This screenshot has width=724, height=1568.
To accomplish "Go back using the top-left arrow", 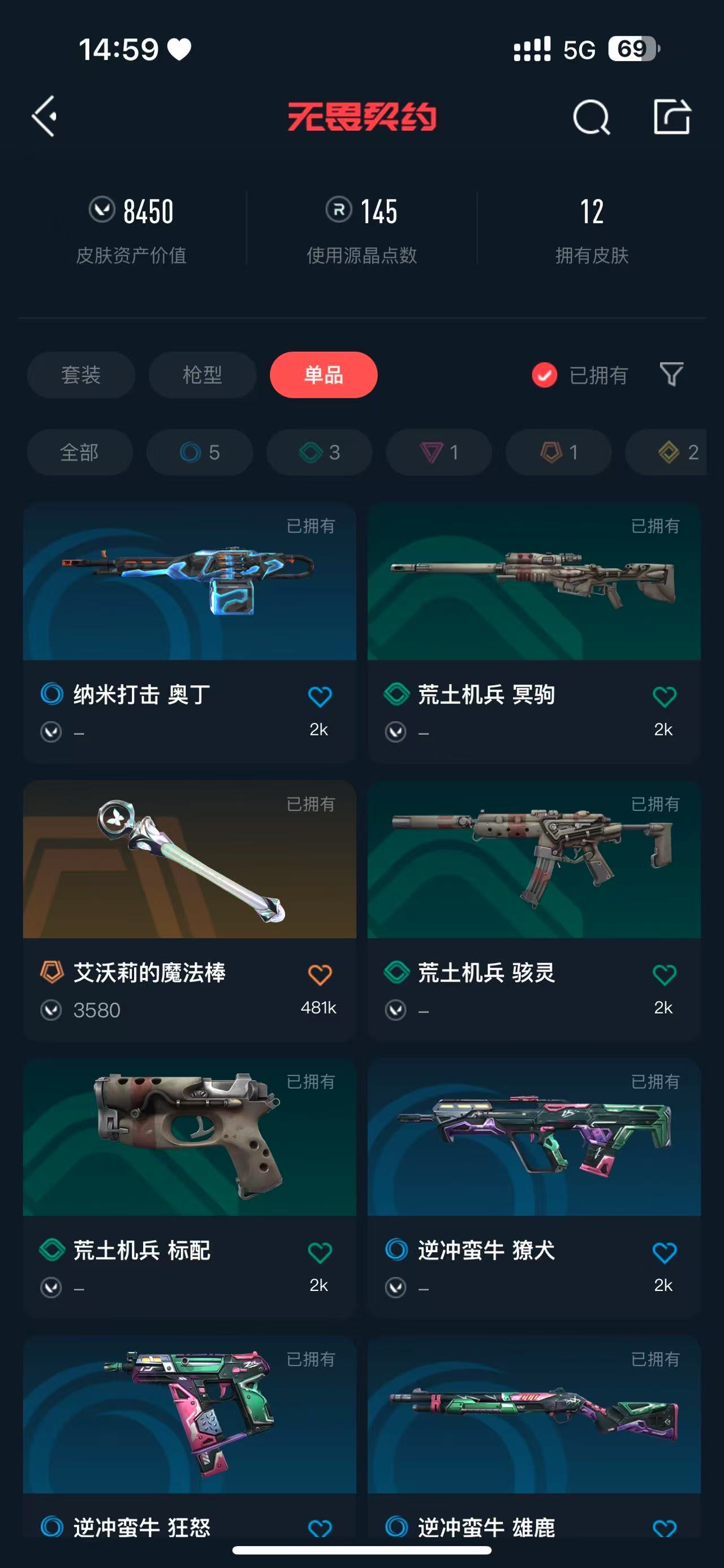I will (x=45, y=116).
